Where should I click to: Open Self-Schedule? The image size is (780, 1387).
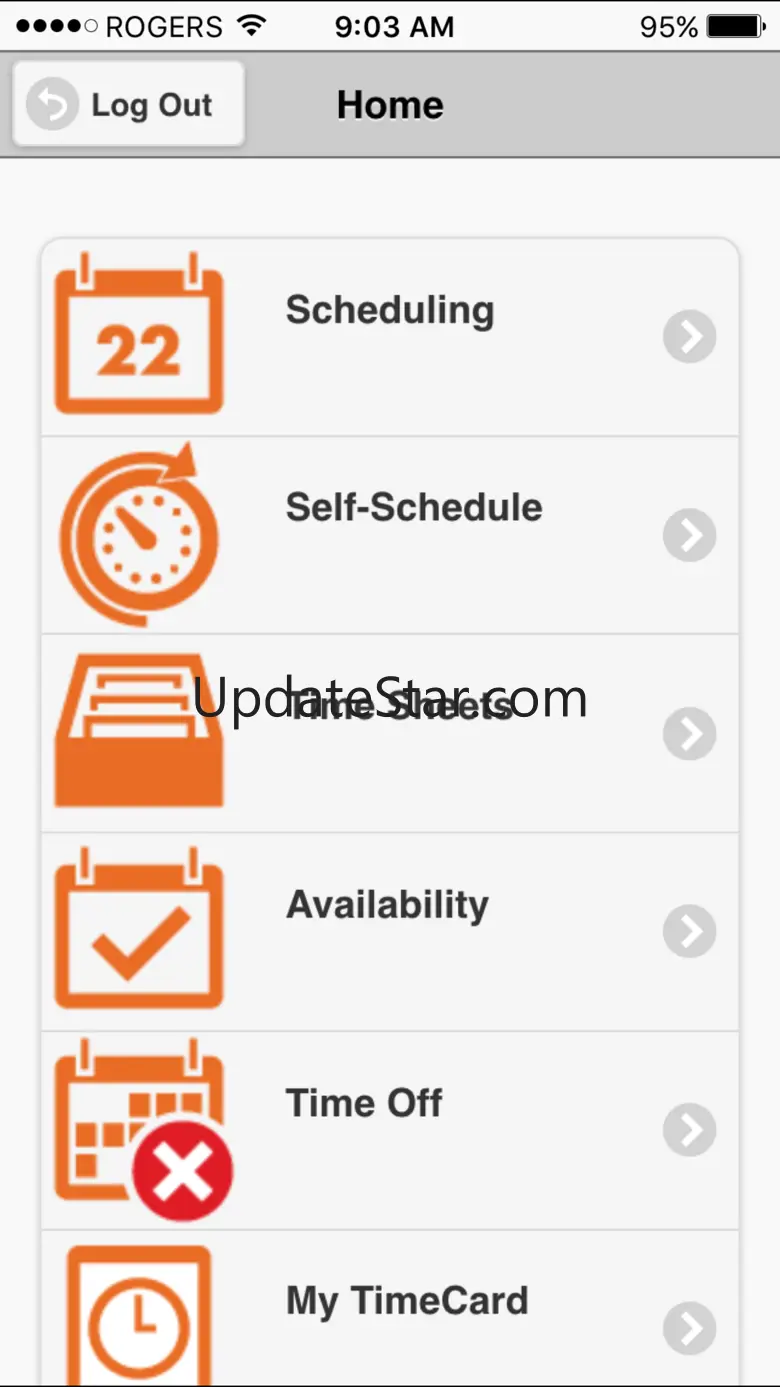[390, 534]
